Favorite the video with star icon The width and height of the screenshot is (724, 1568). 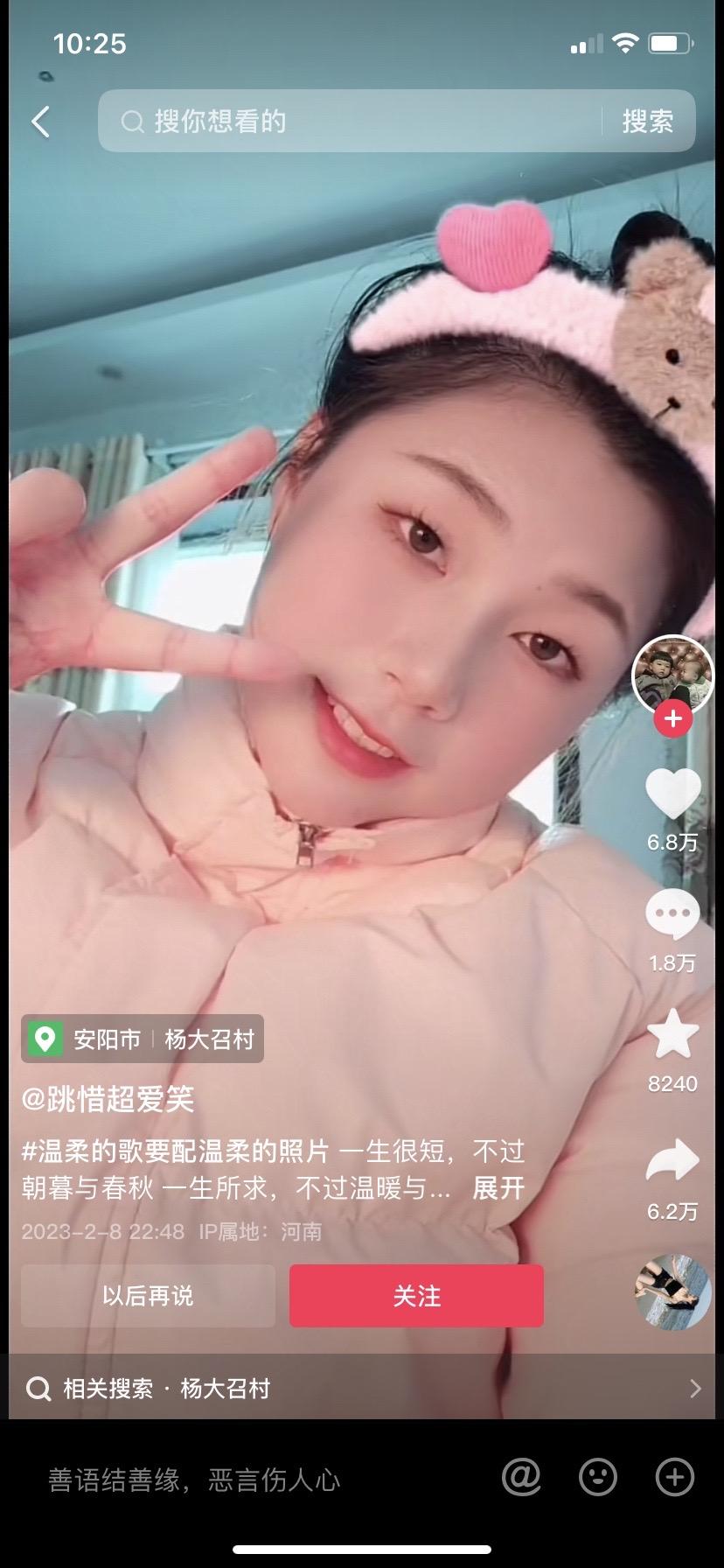pos(672,1034)
